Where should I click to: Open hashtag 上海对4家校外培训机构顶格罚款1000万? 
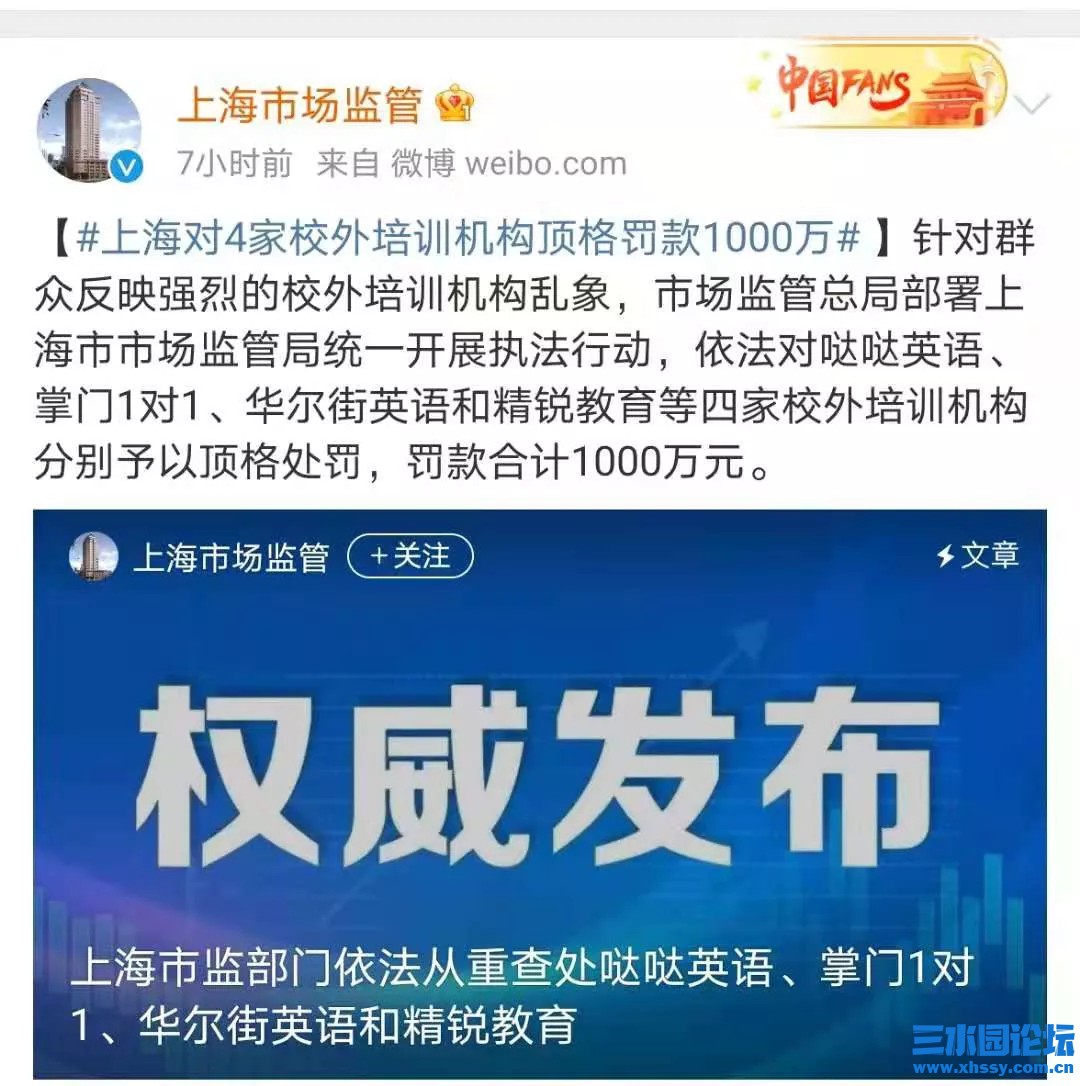click(x=468, y=240)
